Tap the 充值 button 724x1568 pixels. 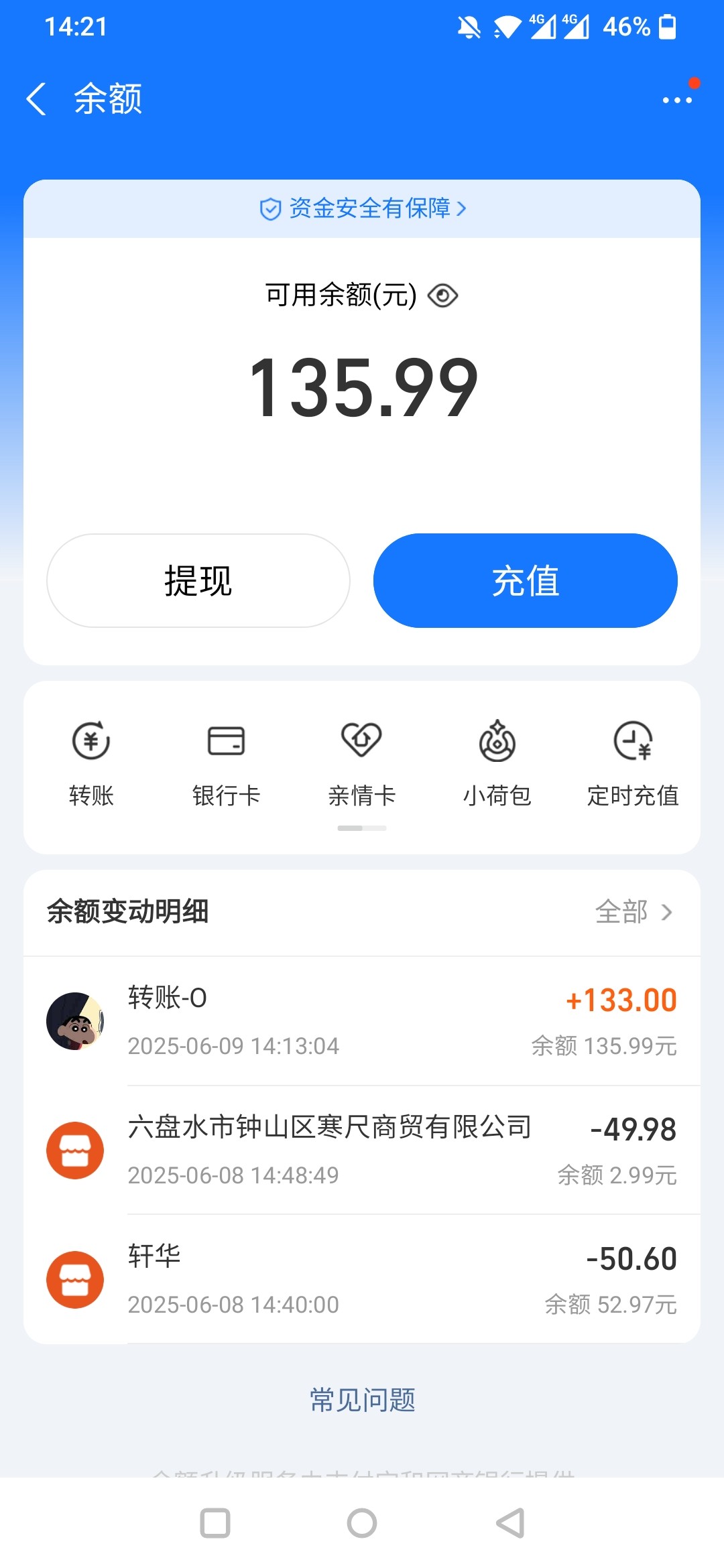pyautogui.click(x=526, y=580)
